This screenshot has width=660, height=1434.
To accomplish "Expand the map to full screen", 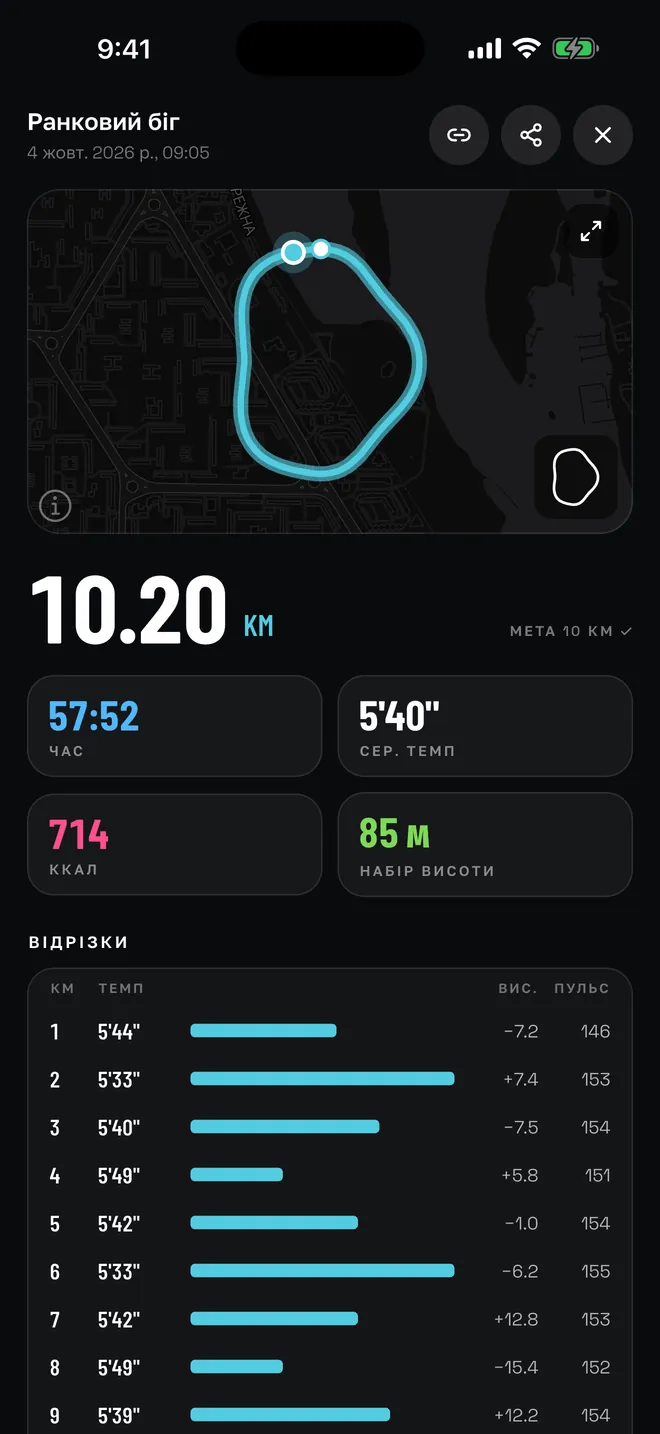I will point(591,232).
